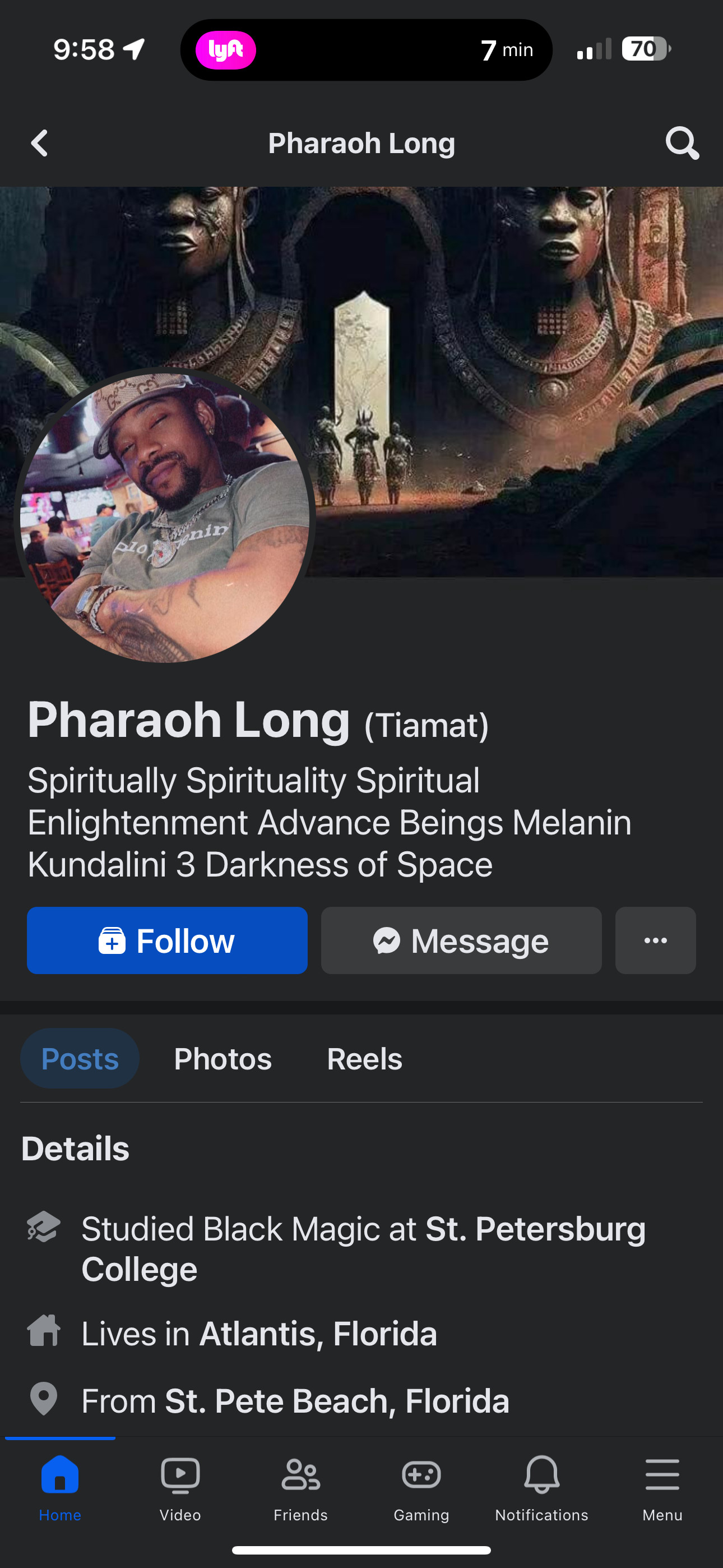Follow Pharaoh Long

coord(167,940)
